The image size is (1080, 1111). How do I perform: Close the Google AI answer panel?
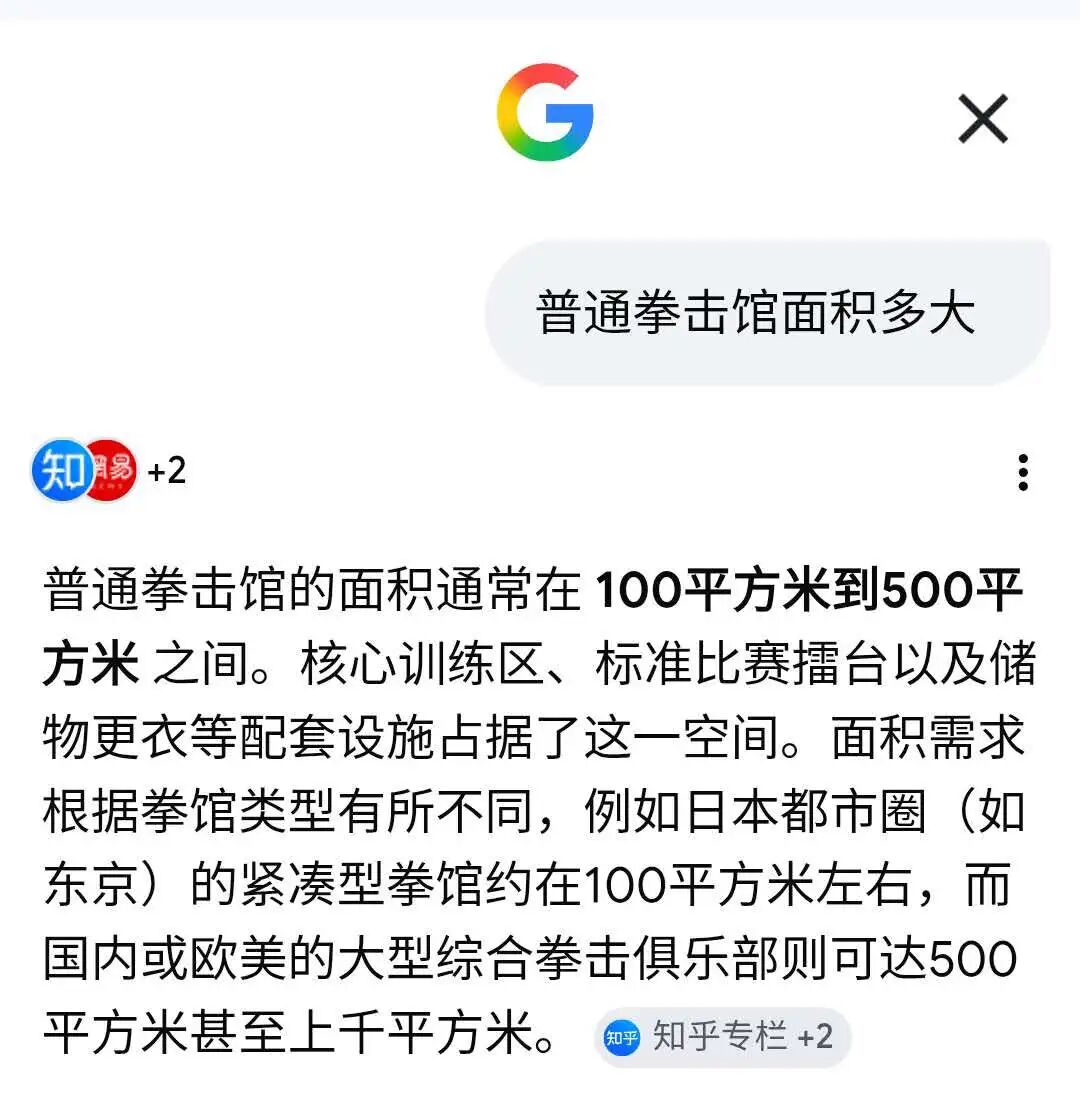coord(982,118)
